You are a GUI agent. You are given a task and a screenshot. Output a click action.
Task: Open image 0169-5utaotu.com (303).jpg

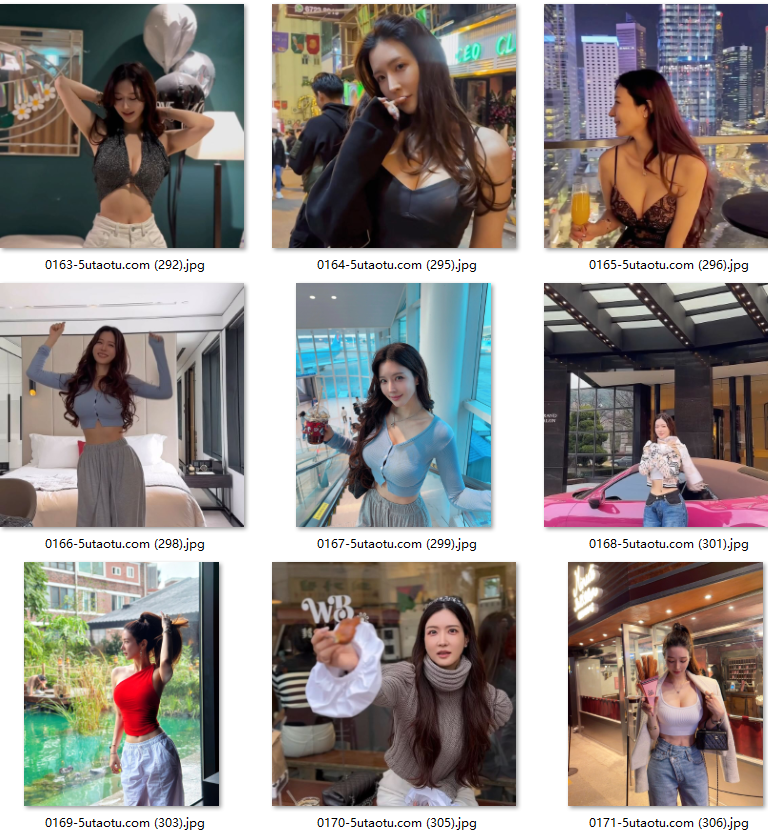point(122,684)
